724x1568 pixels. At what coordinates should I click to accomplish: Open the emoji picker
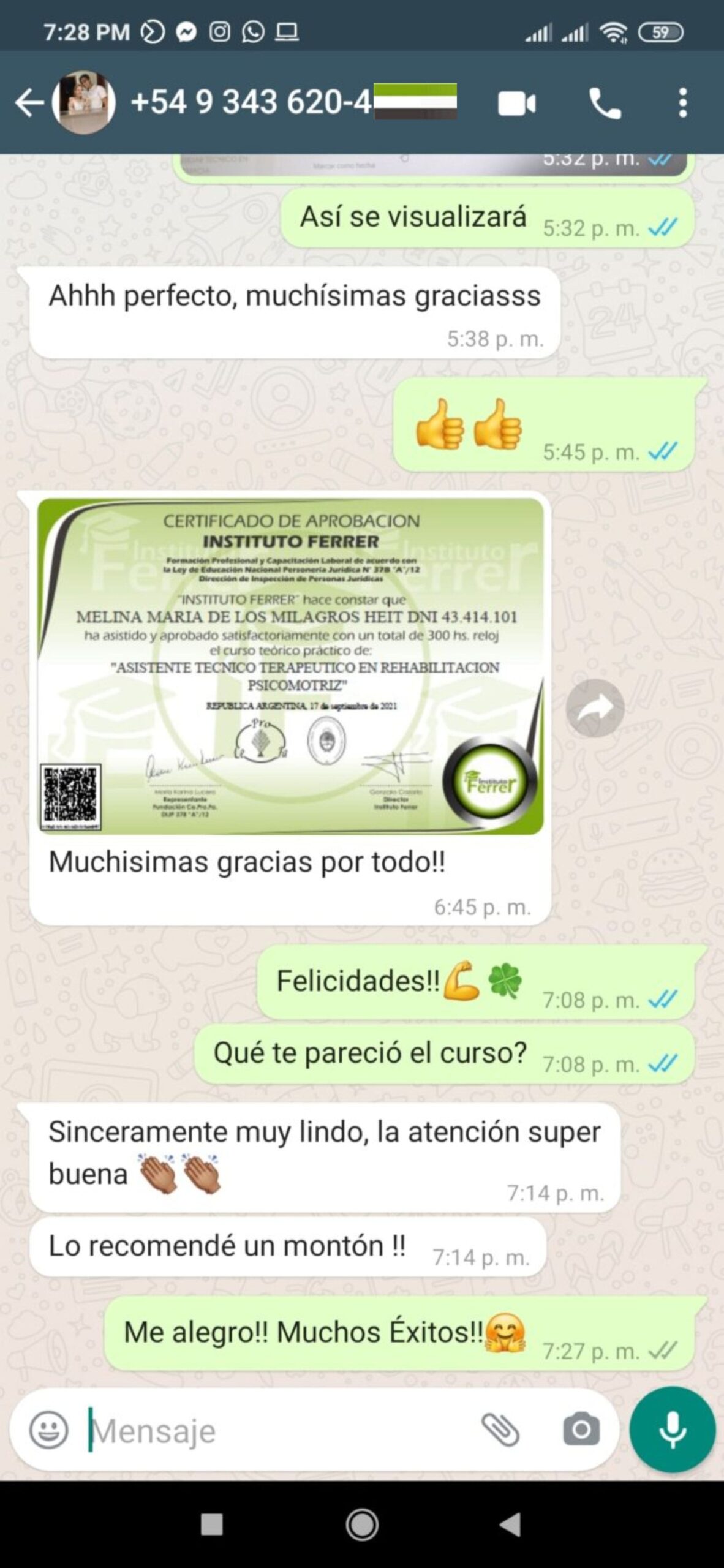48,1431
